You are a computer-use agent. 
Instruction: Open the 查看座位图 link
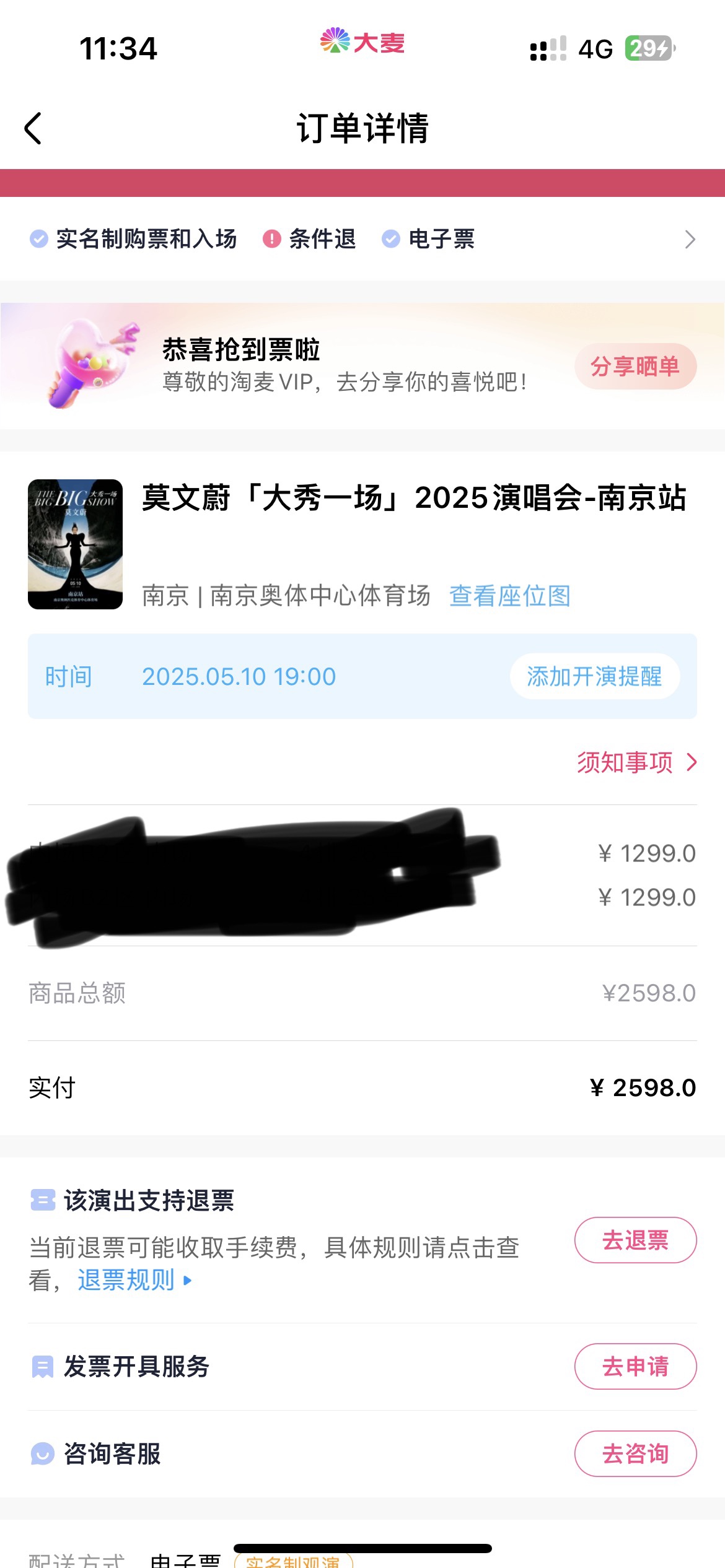coord(509,596)
